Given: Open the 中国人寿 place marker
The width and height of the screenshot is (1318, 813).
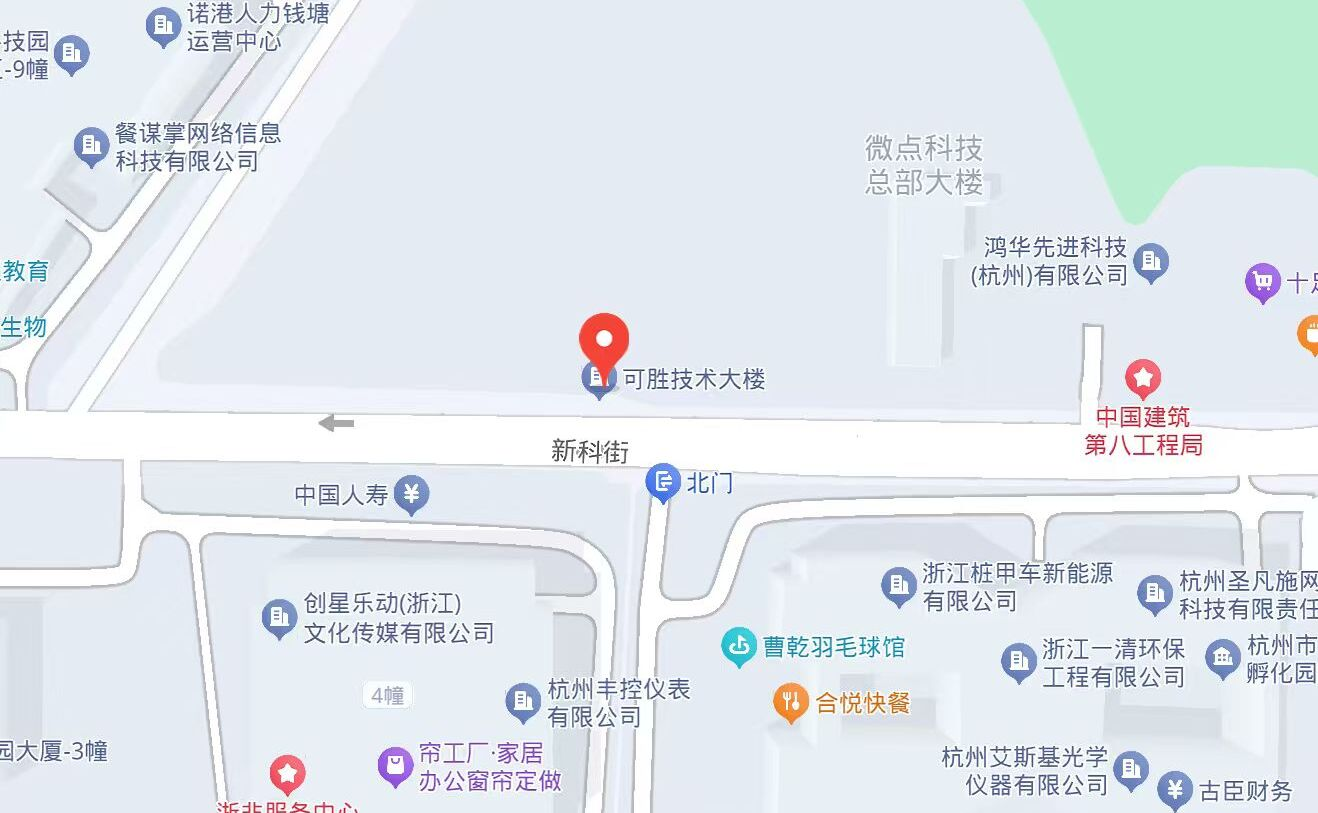Looking at the screenshot, I should [x=411, y=494].
